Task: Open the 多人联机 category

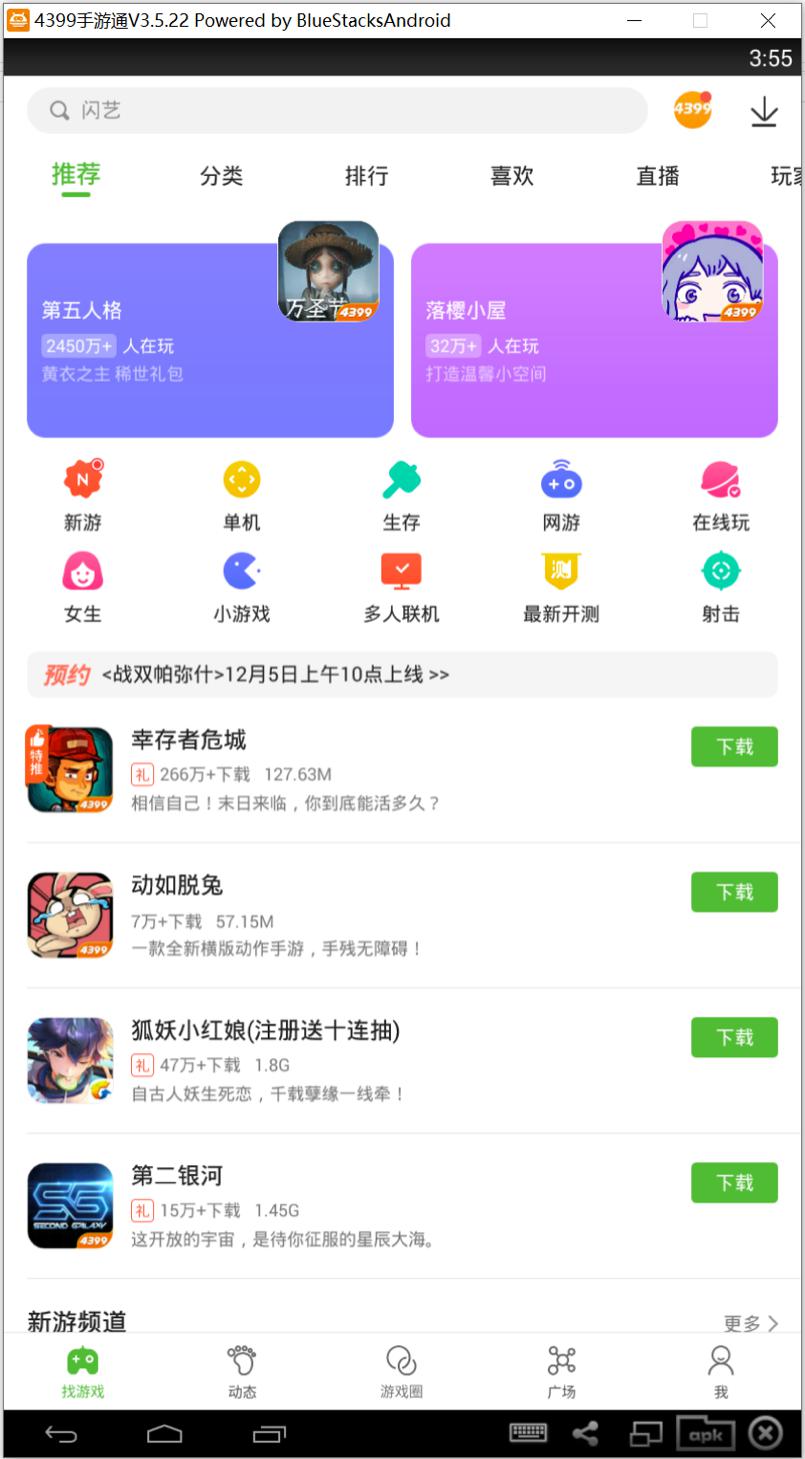Action: pos(401,587)
